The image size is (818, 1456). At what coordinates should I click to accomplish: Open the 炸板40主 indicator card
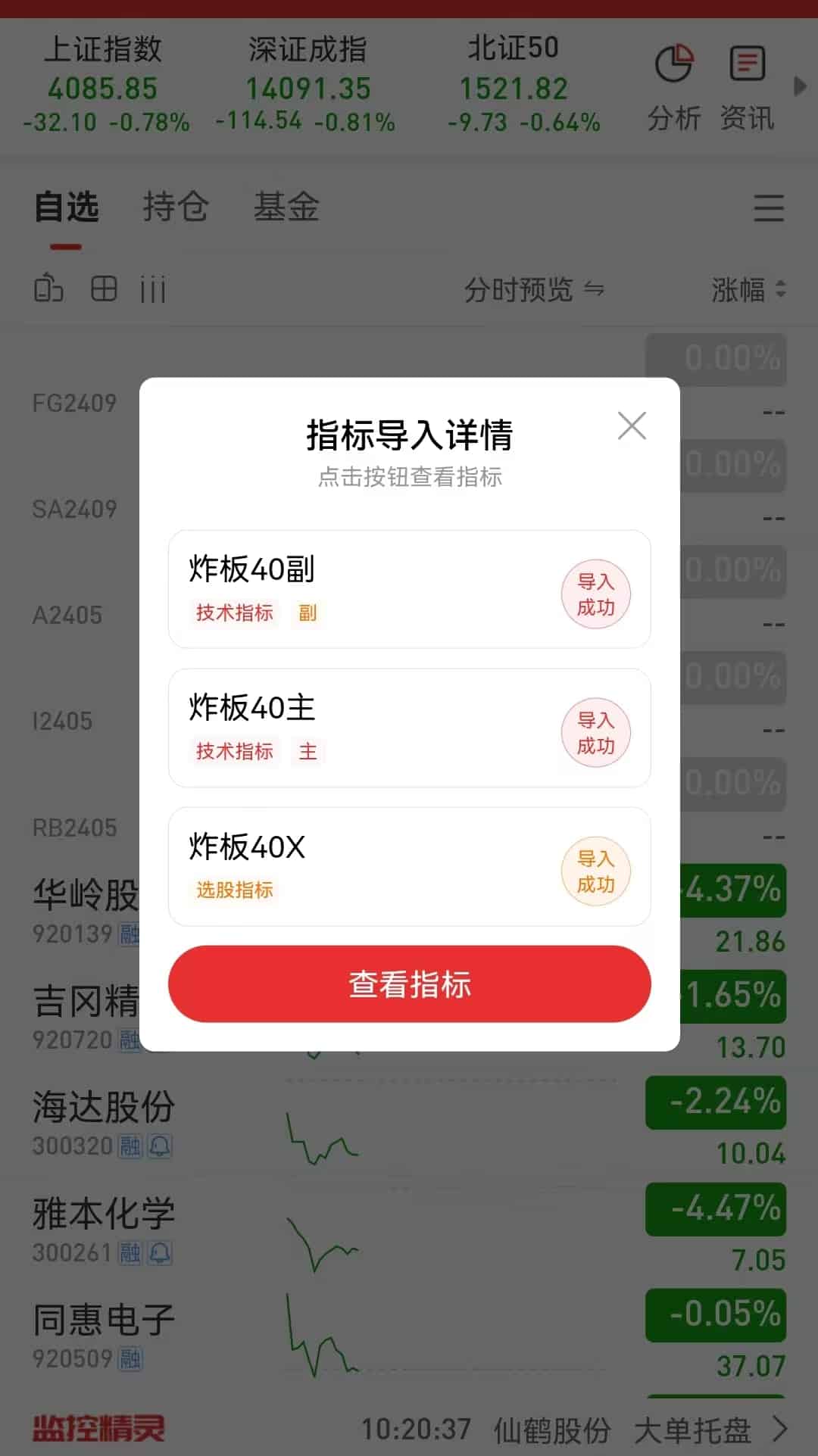[x=364, y=728]
